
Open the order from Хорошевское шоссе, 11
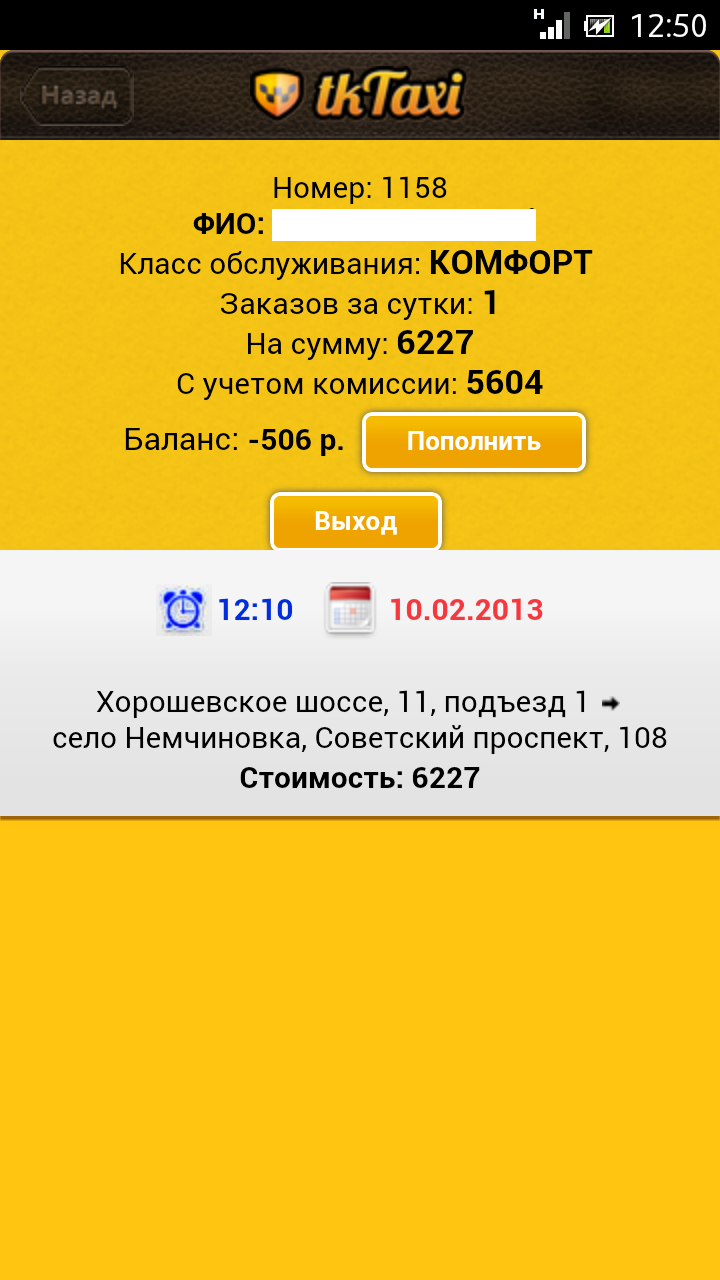[360, 683]
